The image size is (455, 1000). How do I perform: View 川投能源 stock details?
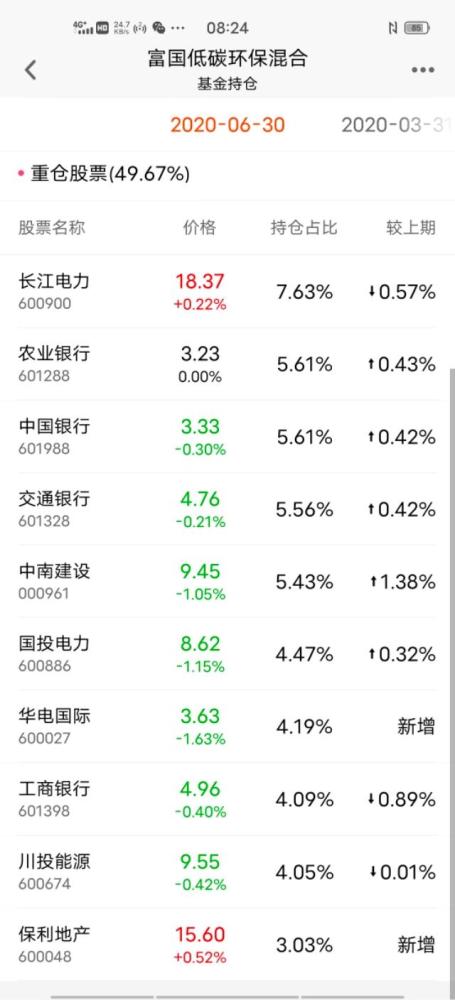click(x=227, y=872)
